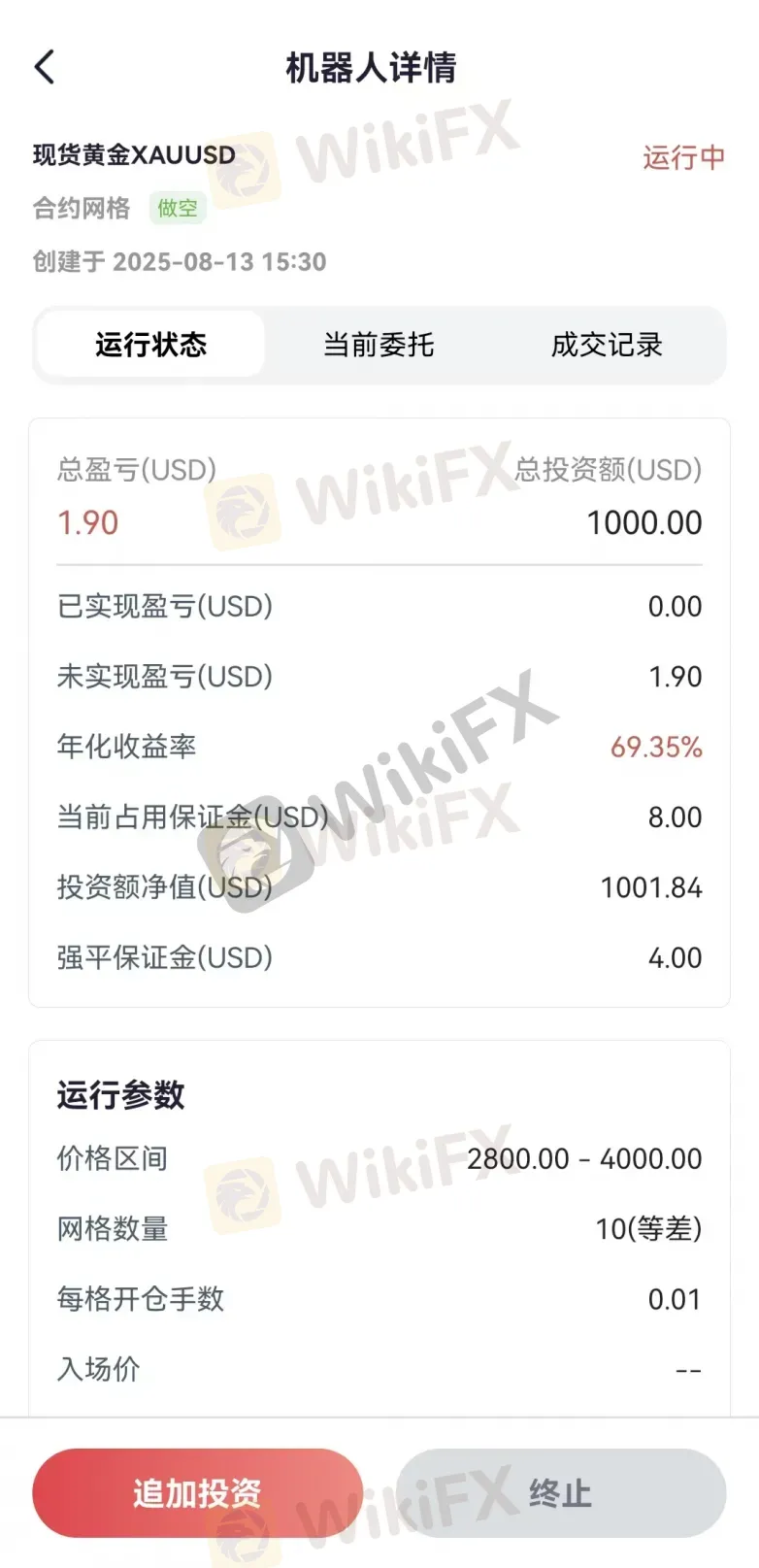This screenshot has width=759, height=1568.
Task: Tap the 追加投资 button
Action: pos(198,1492)
